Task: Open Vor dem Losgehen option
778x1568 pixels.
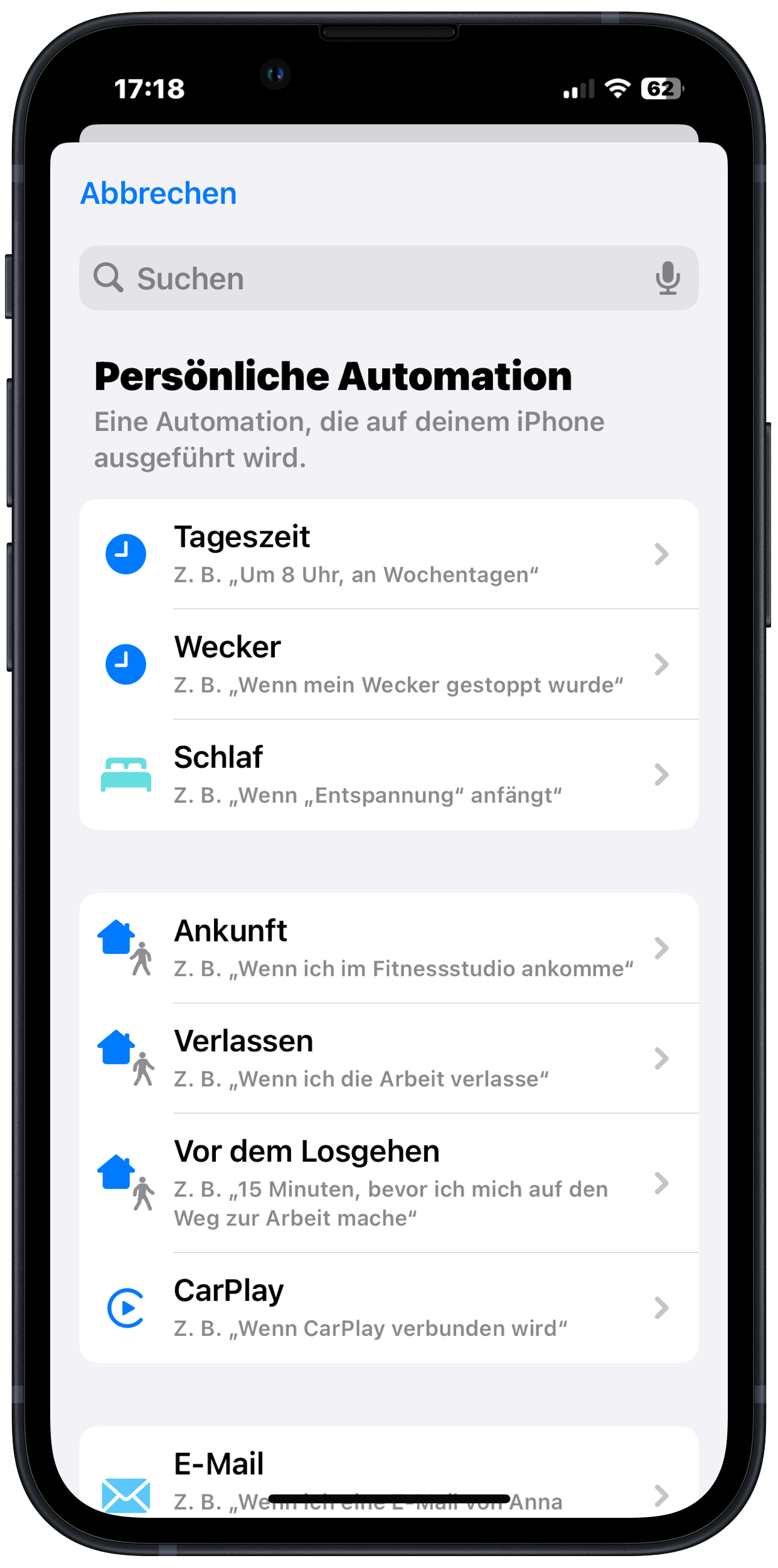Action: tap(389, 1183)
